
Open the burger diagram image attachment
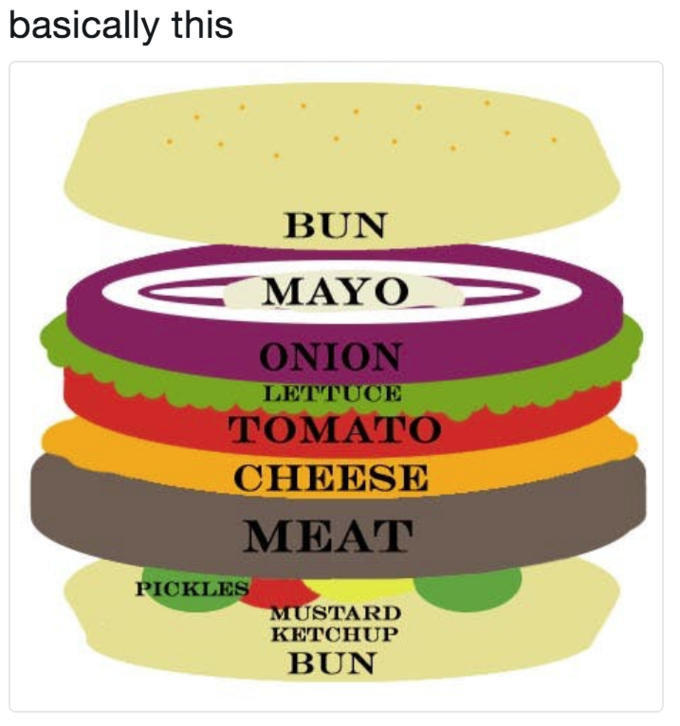coord(336,385)
